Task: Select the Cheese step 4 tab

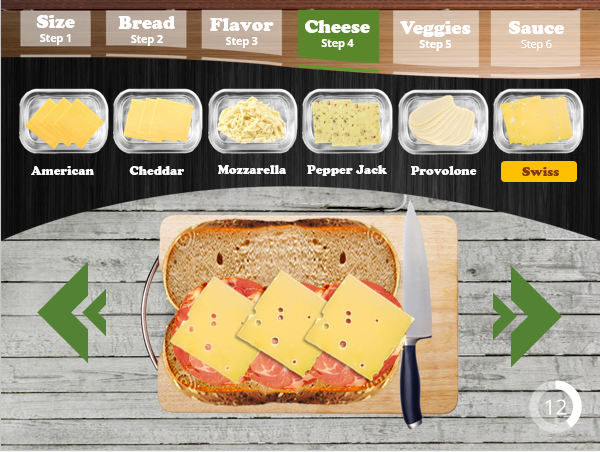Action: point(337,34)
